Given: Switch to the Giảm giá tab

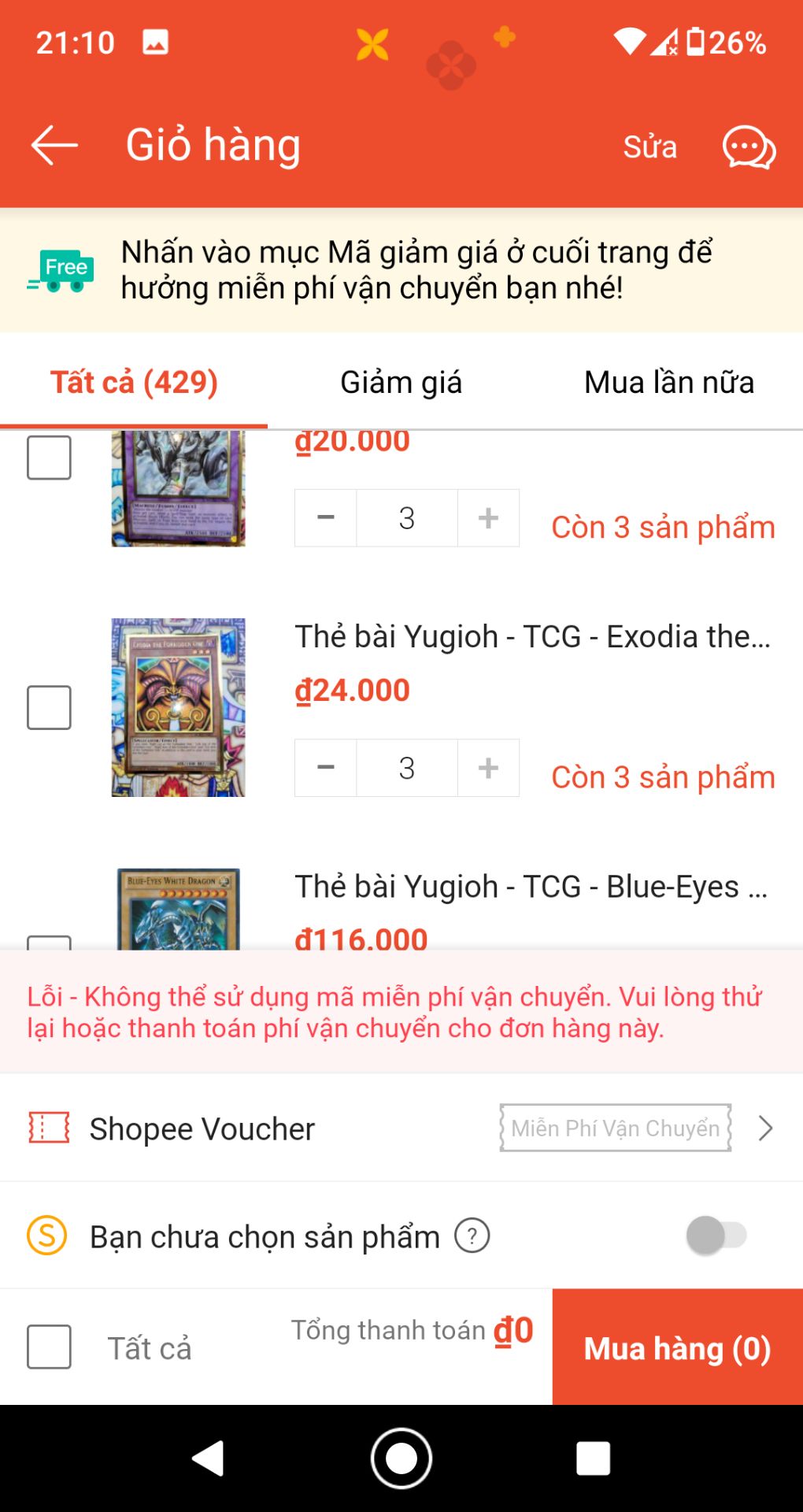Looking at the screenshot, I should pos(401,381).
